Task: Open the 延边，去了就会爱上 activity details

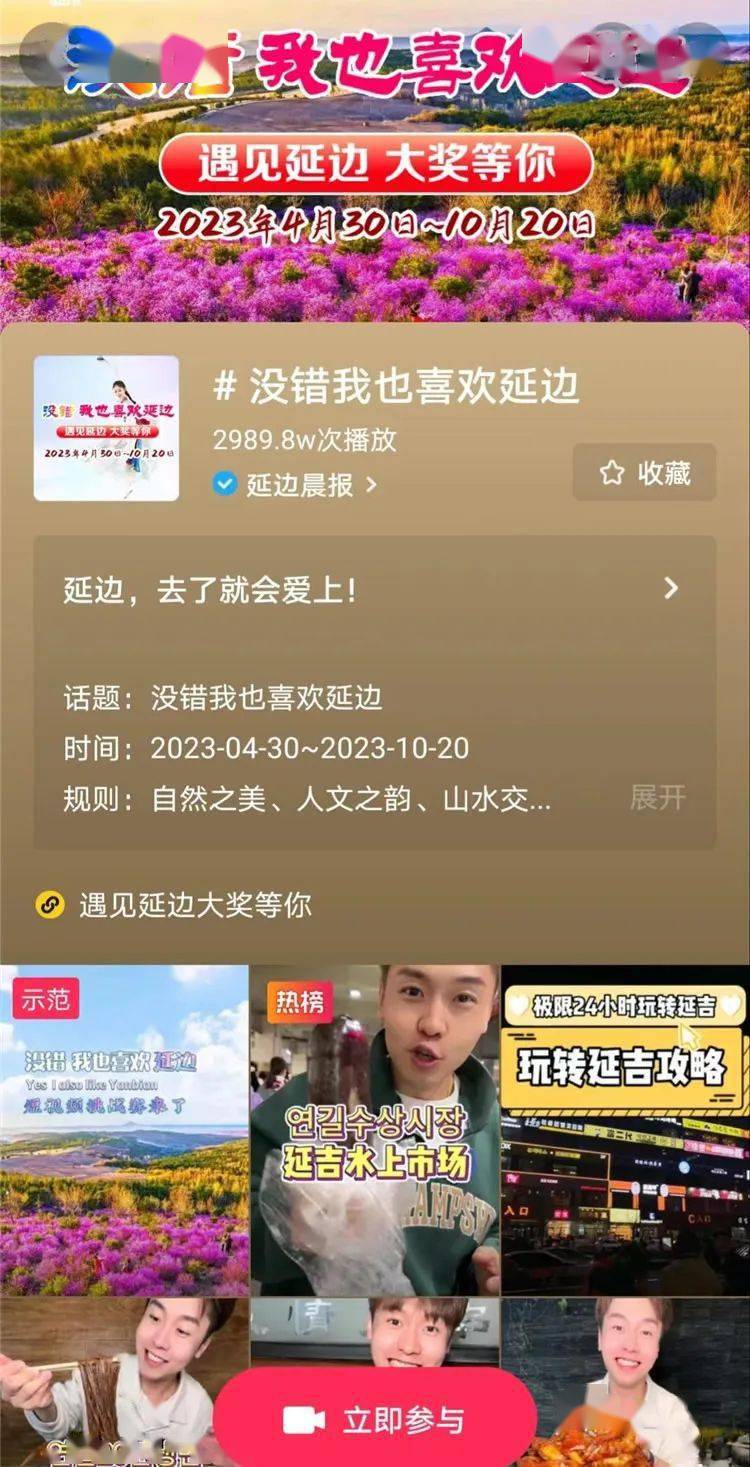Action: 374,590
